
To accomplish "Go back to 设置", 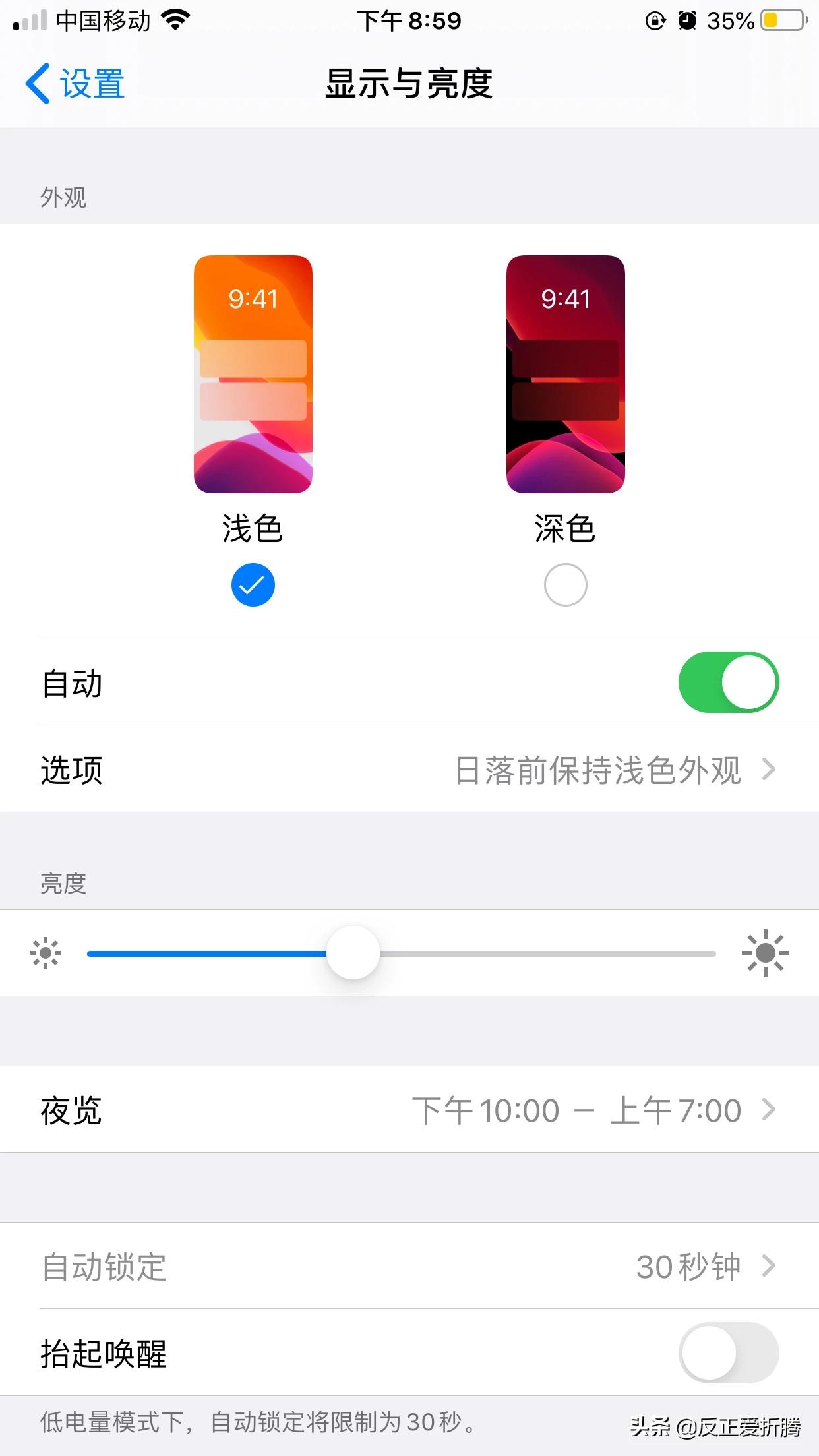I will coord(75,84).
